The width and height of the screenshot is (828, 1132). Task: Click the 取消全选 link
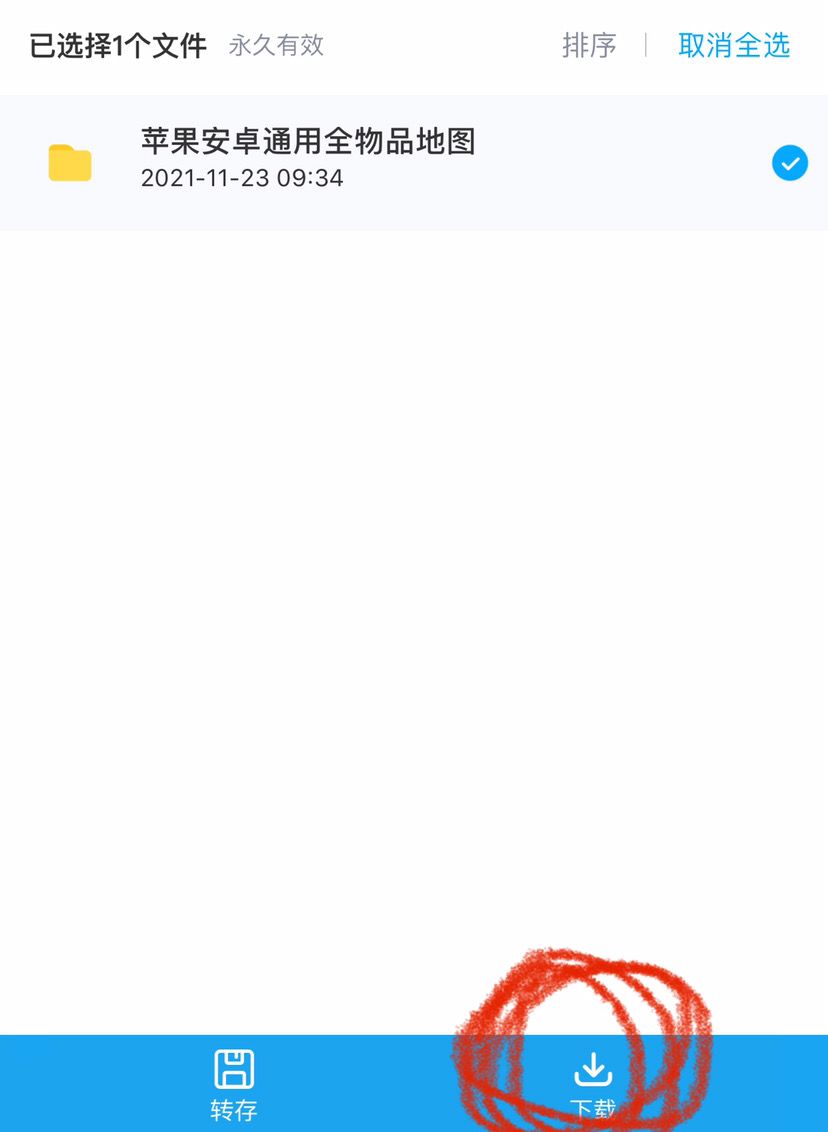(x=733, y=46)
